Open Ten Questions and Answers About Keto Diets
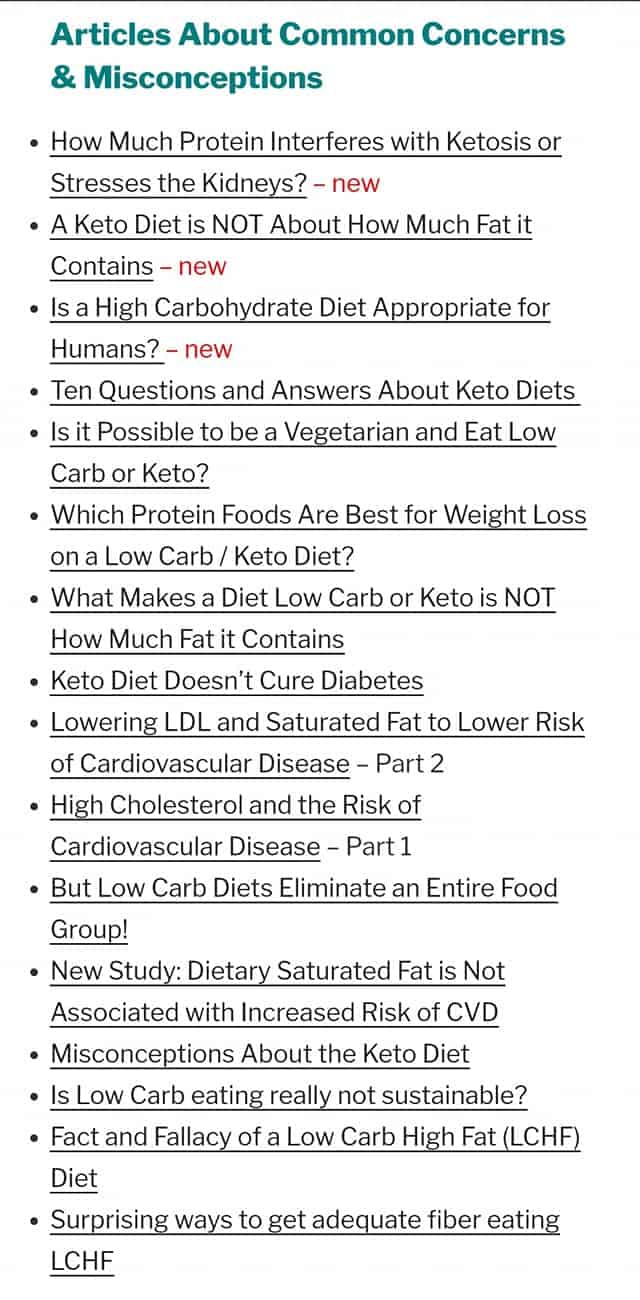Screen dimensions: 640x1300 coord(315,391)
